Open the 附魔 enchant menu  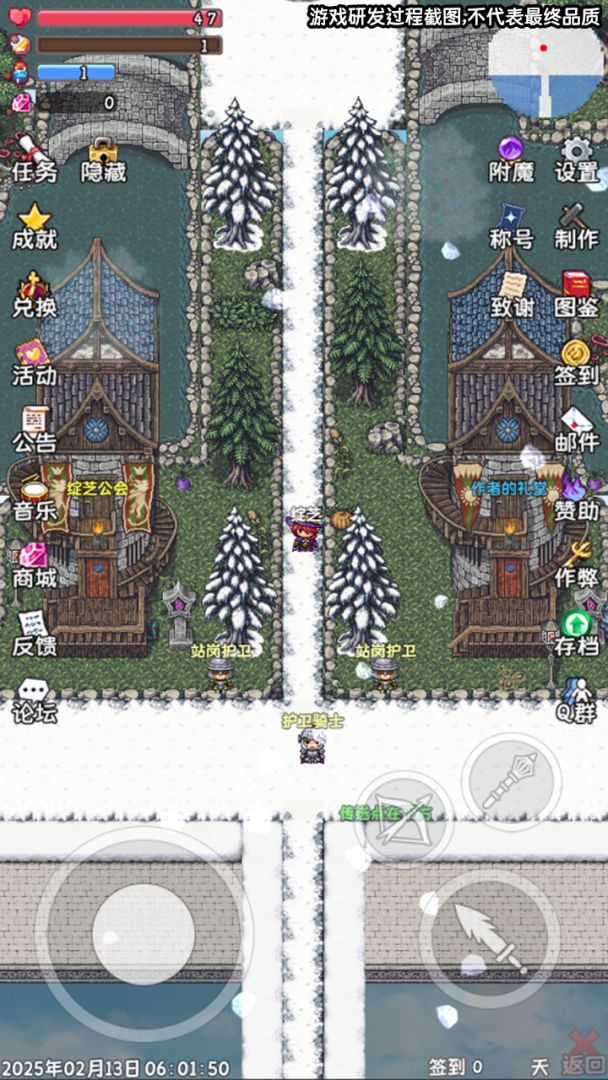[x=512, y=160]
